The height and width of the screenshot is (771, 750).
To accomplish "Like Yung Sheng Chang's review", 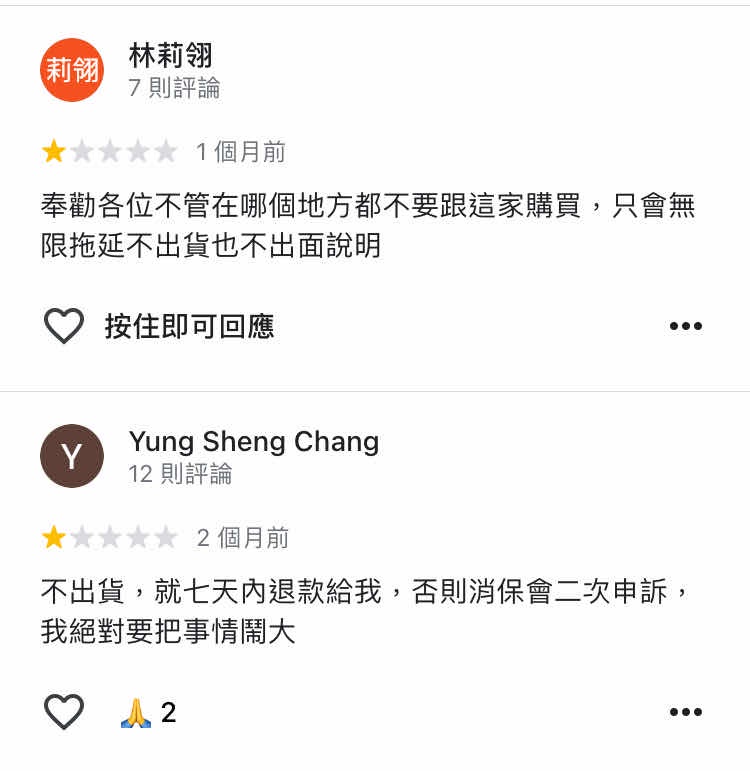I will pos(64,712).
